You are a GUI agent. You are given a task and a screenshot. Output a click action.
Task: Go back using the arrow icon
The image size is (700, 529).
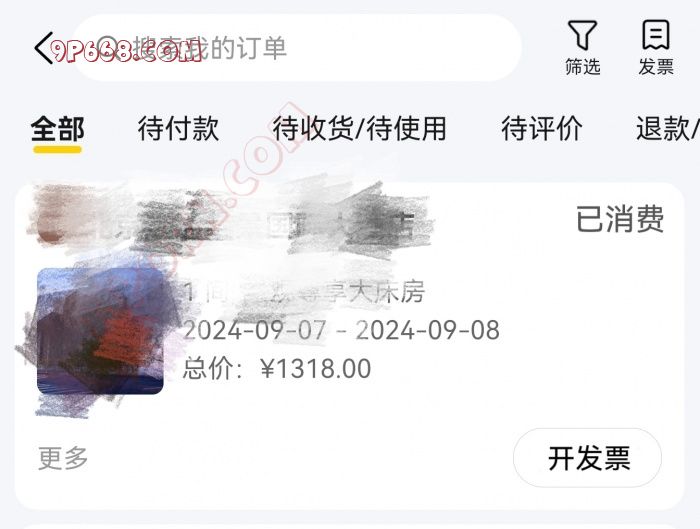tap(42, 47)
